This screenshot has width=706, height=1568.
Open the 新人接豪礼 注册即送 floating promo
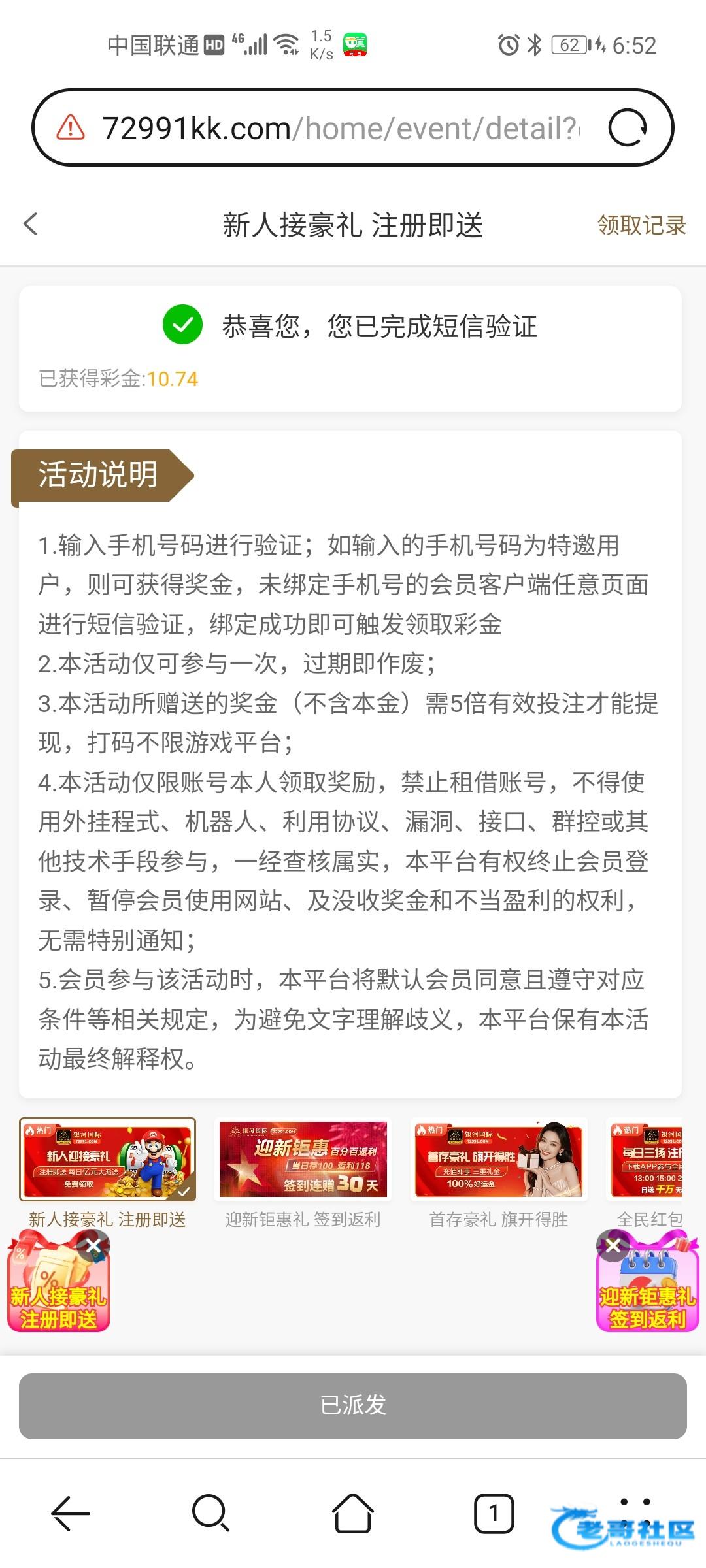tap(58, 1297)
